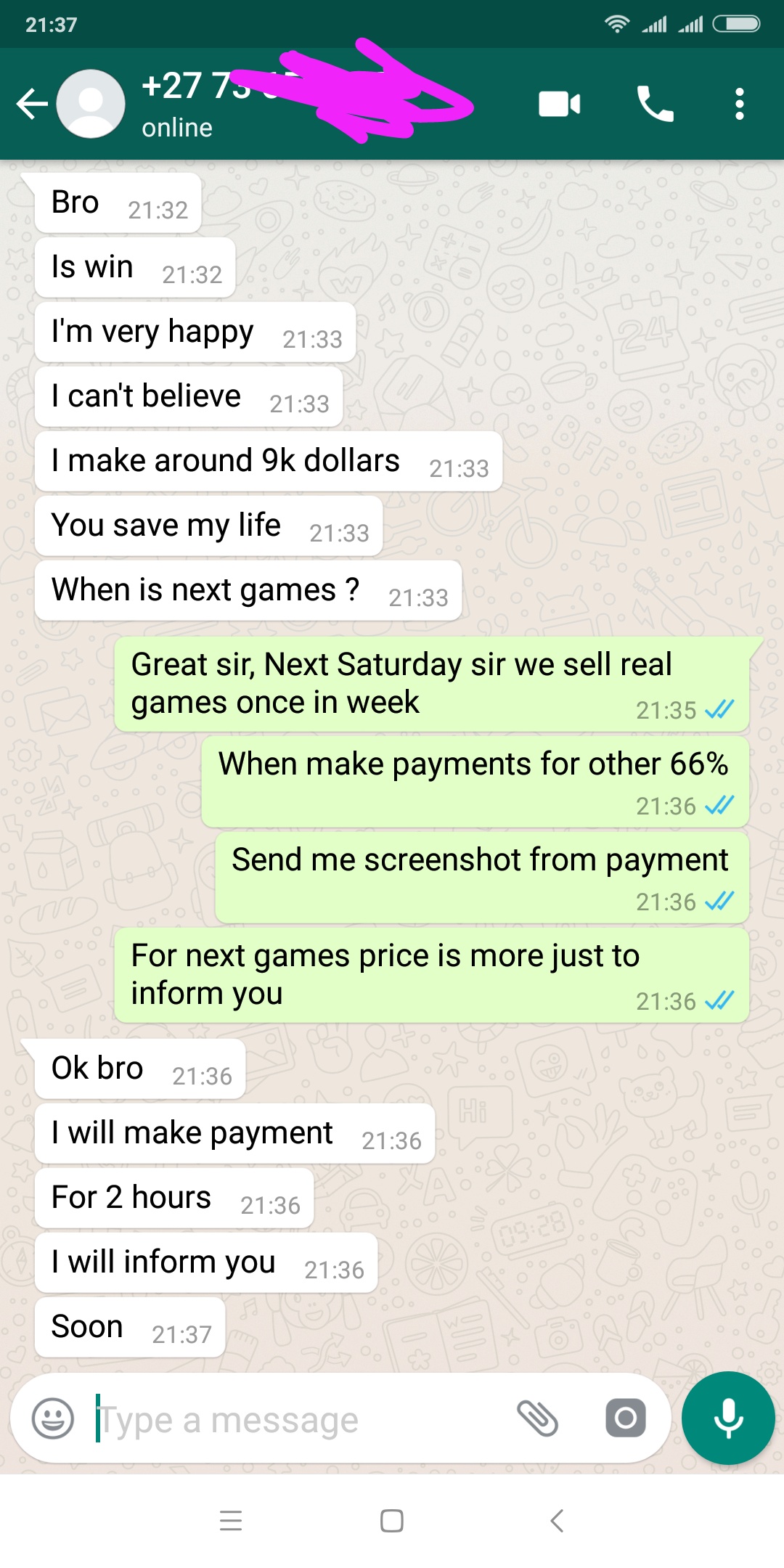Start a voice call
This screenshot has height=1568, width=784.
pyautogui.click(x=655, y=104)
